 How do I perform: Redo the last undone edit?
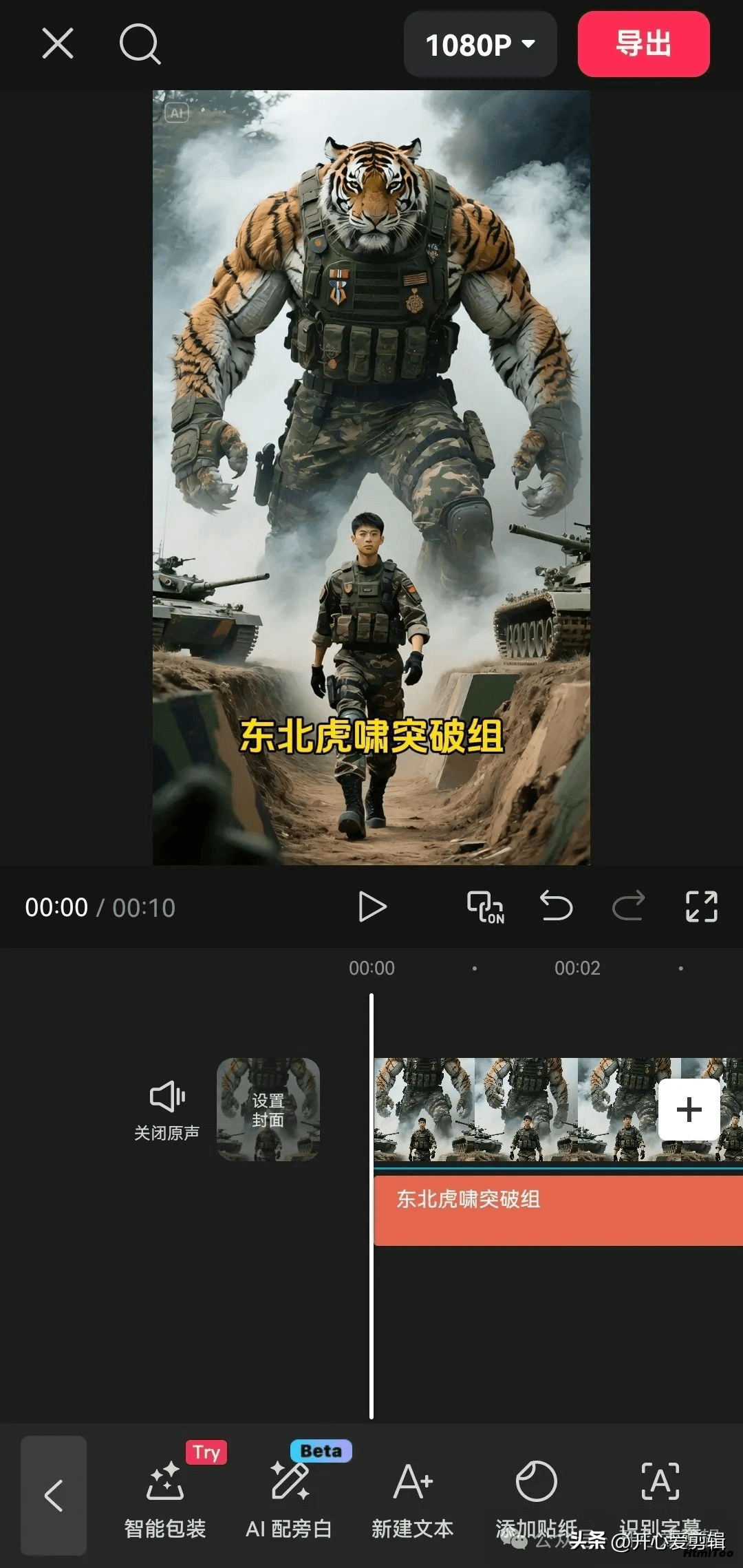pyautogui.click(x=628, y=906)
